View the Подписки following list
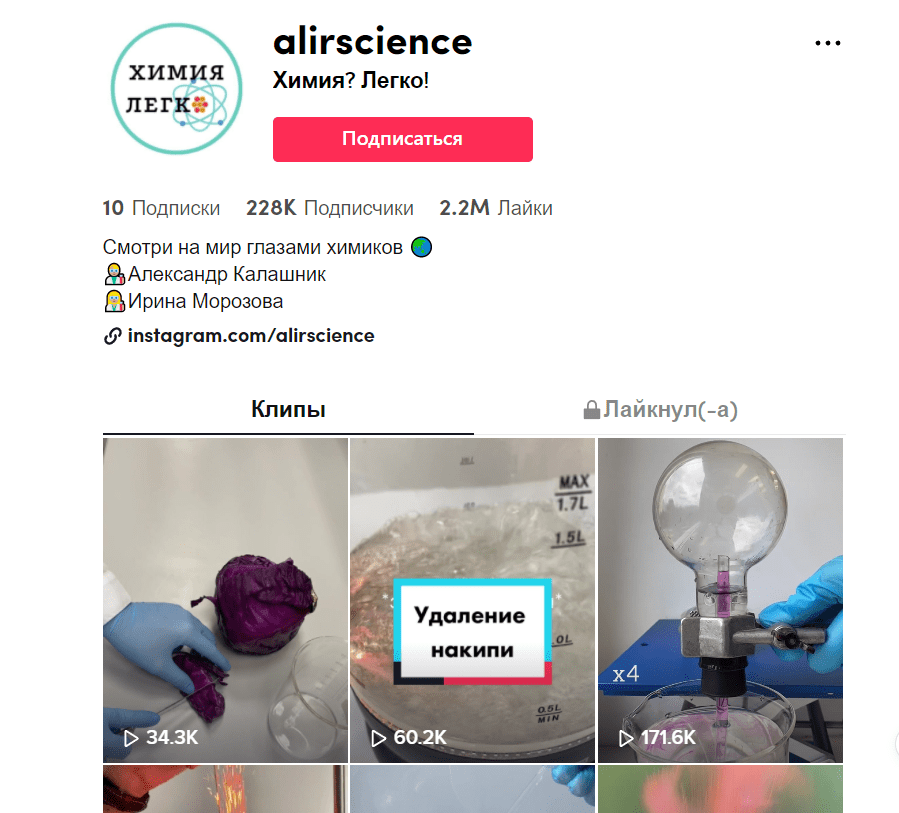Screen dimensions: 899x813 (162, 208)
